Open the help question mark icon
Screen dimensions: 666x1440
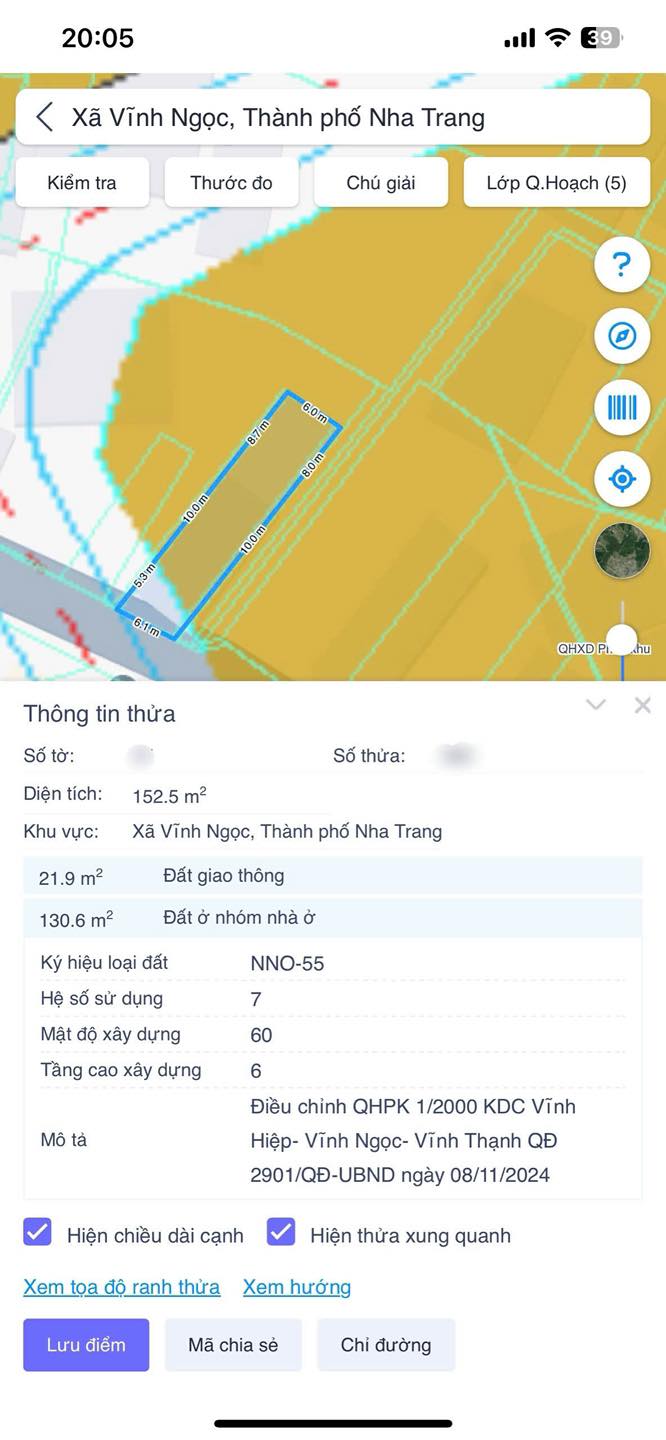(x=622, y=264)
